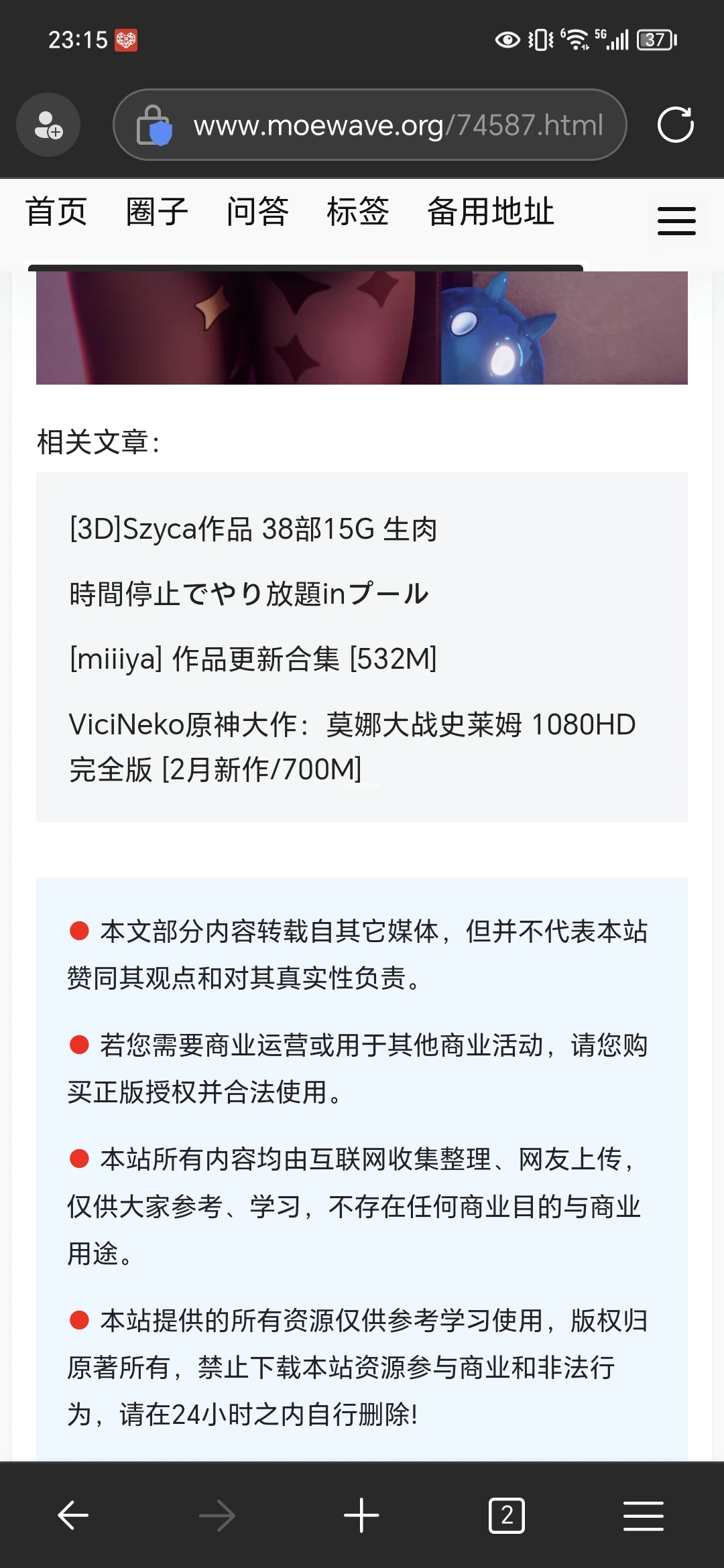View the two open tabs
This screenshot has width=724, height=1568.
pyautogui.click(x=507, y=1515)
